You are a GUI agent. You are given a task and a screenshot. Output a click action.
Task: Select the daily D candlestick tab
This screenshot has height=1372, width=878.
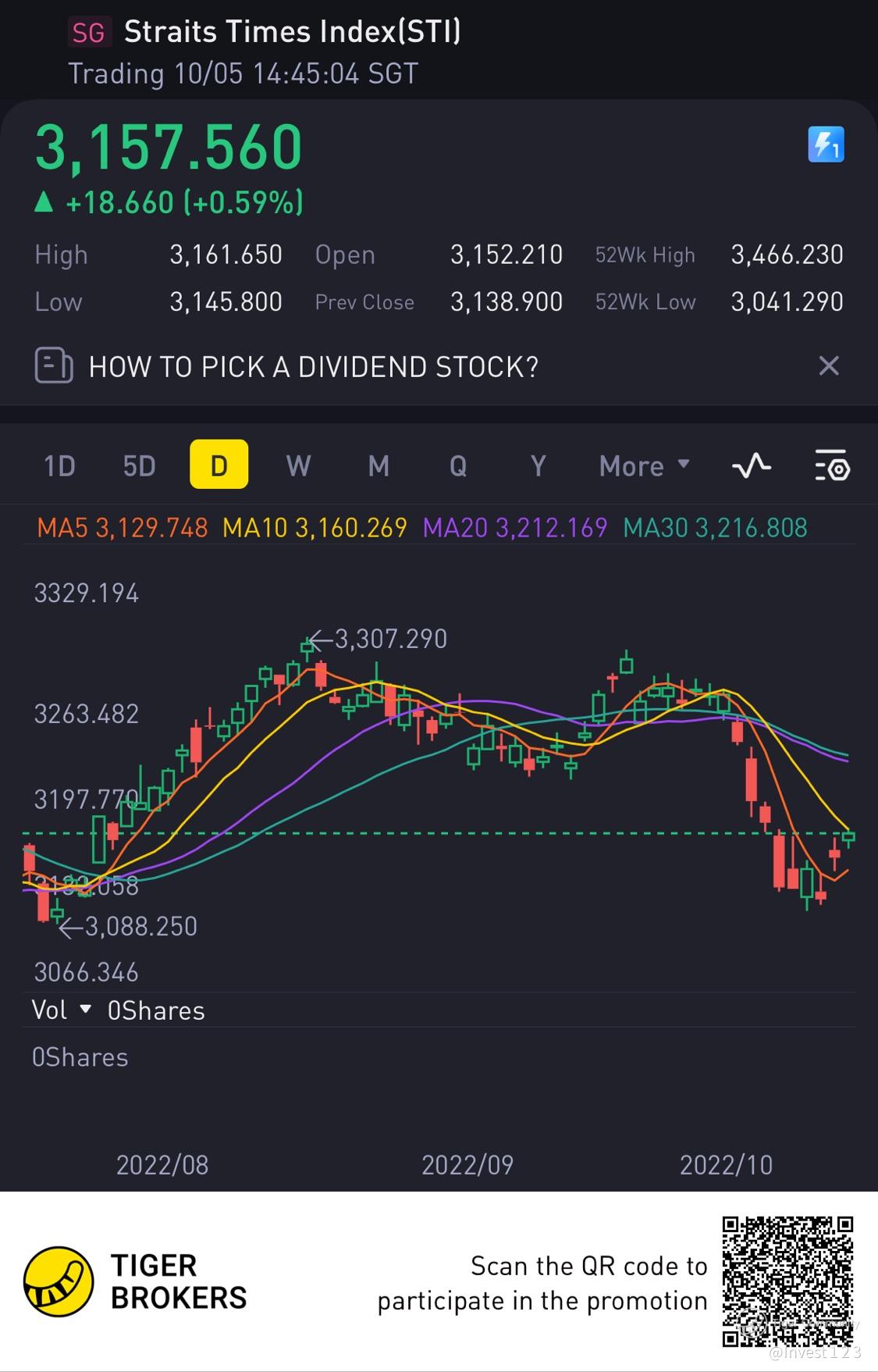(x=219, y=465)
